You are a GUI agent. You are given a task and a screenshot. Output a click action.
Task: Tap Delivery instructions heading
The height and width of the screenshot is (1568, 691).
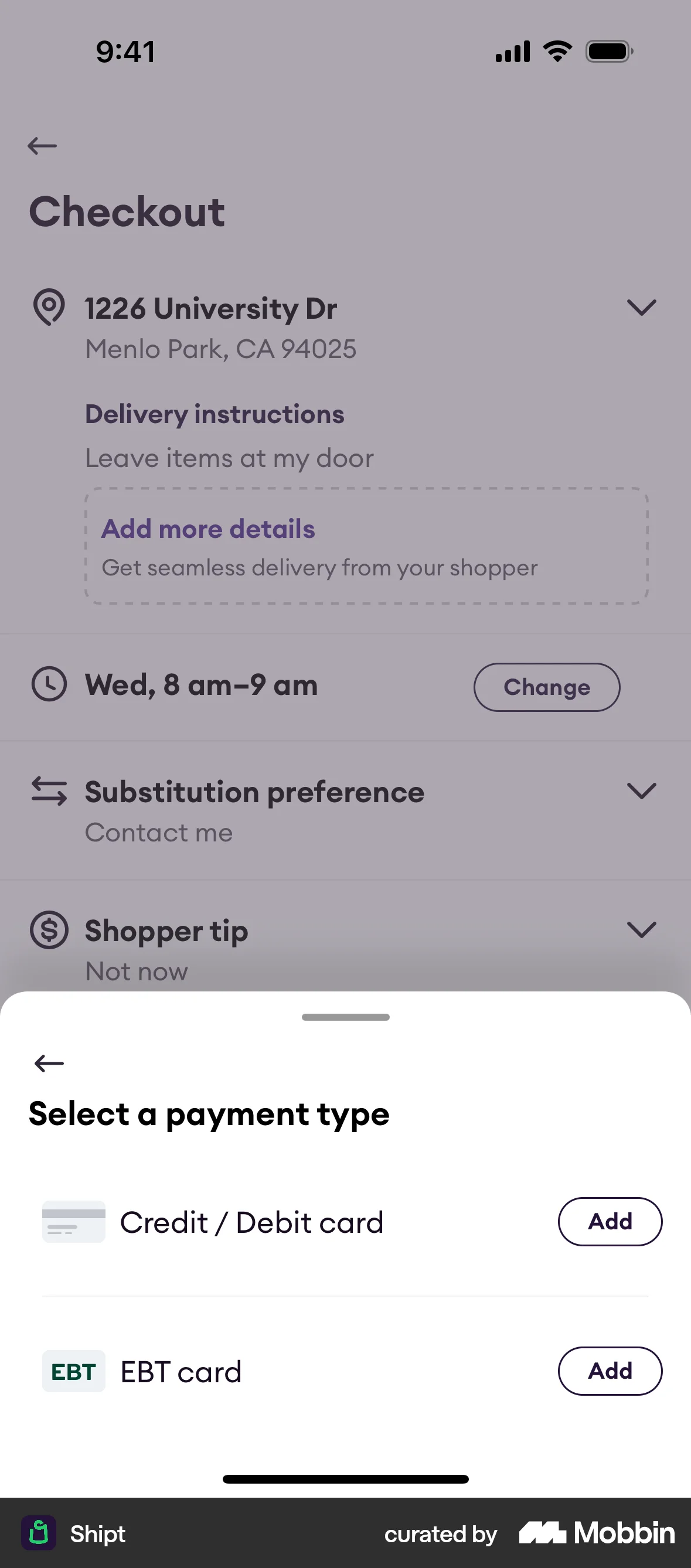[x=215, y=413]
